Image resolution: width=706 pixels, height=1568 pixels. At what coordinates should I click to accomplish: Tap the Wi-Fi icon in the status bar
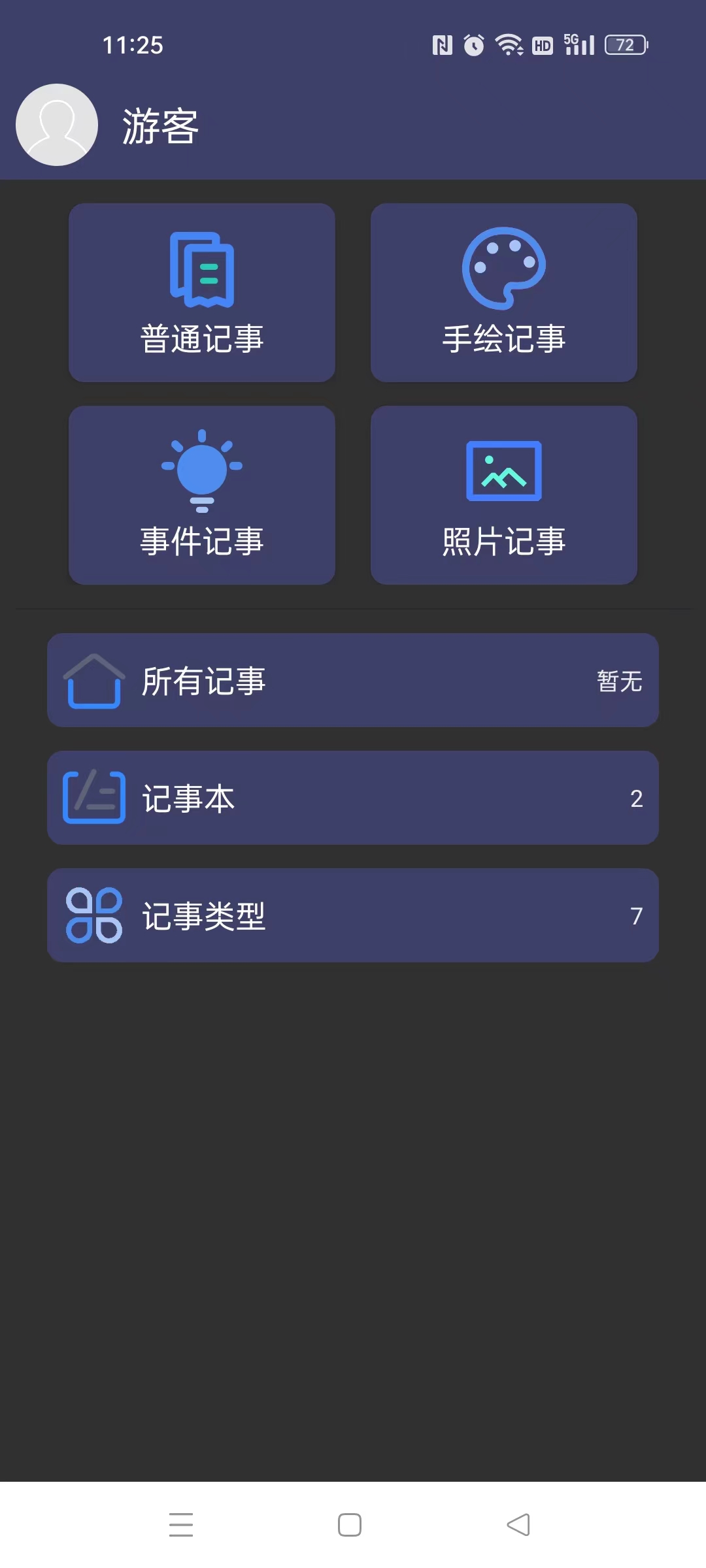(x=508, y=44)
